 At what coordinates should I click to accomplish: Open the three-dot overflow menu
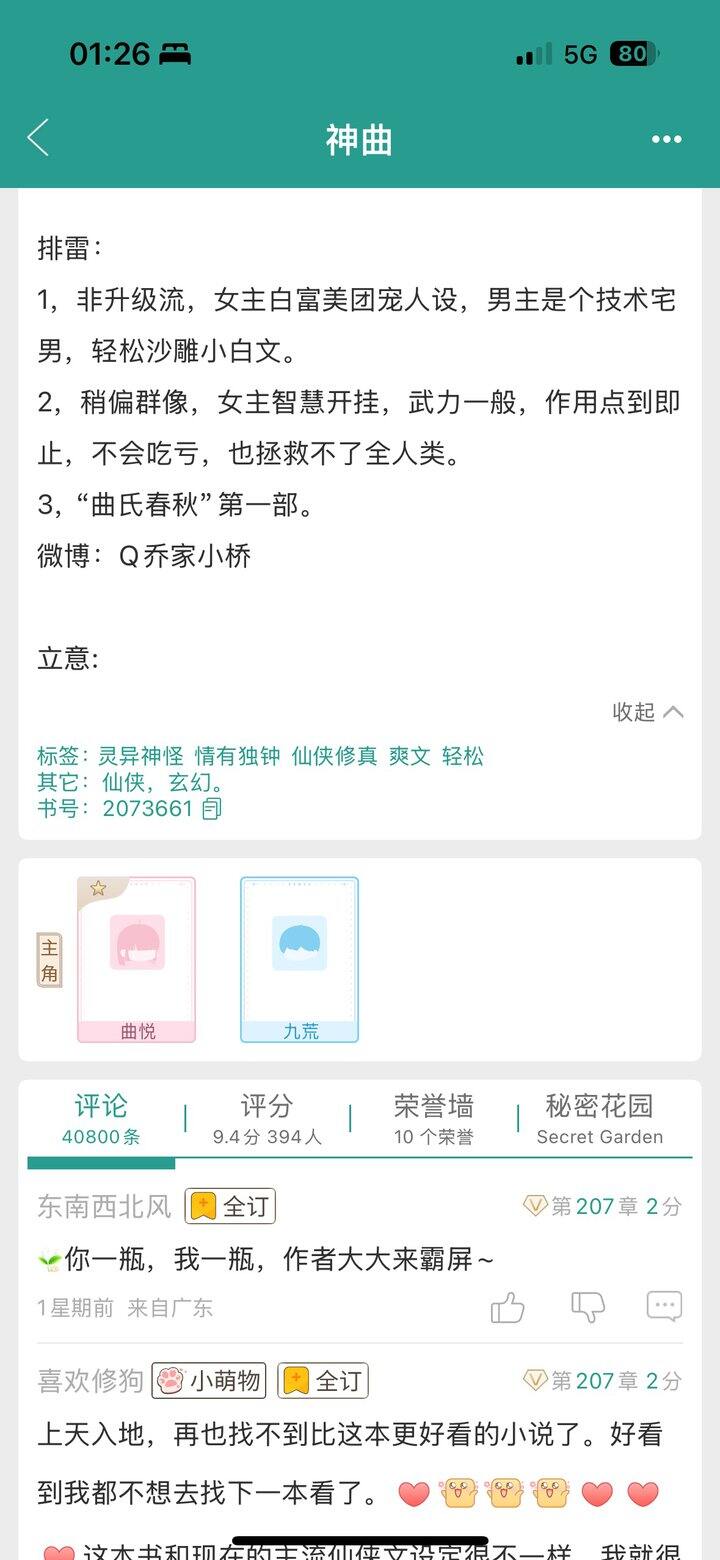pos(666,139)
